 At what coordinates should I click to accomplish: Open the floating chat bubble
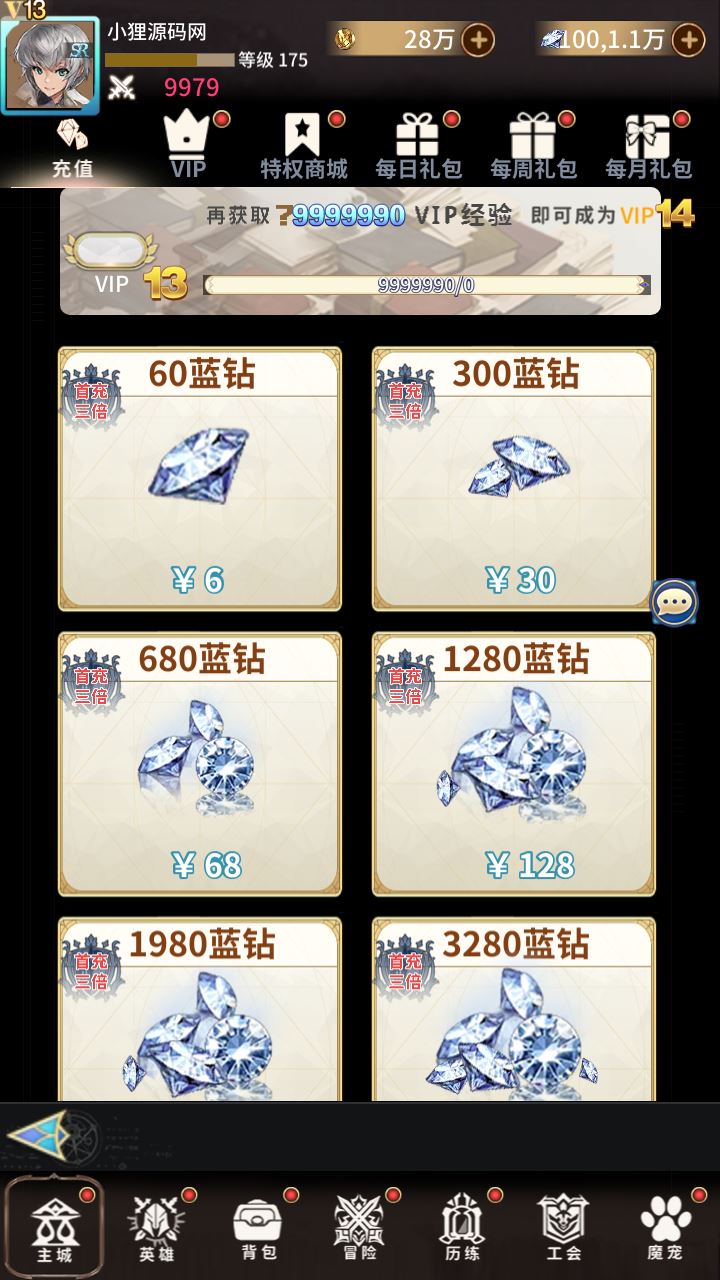pyautogui.click(x=674, y=601)
